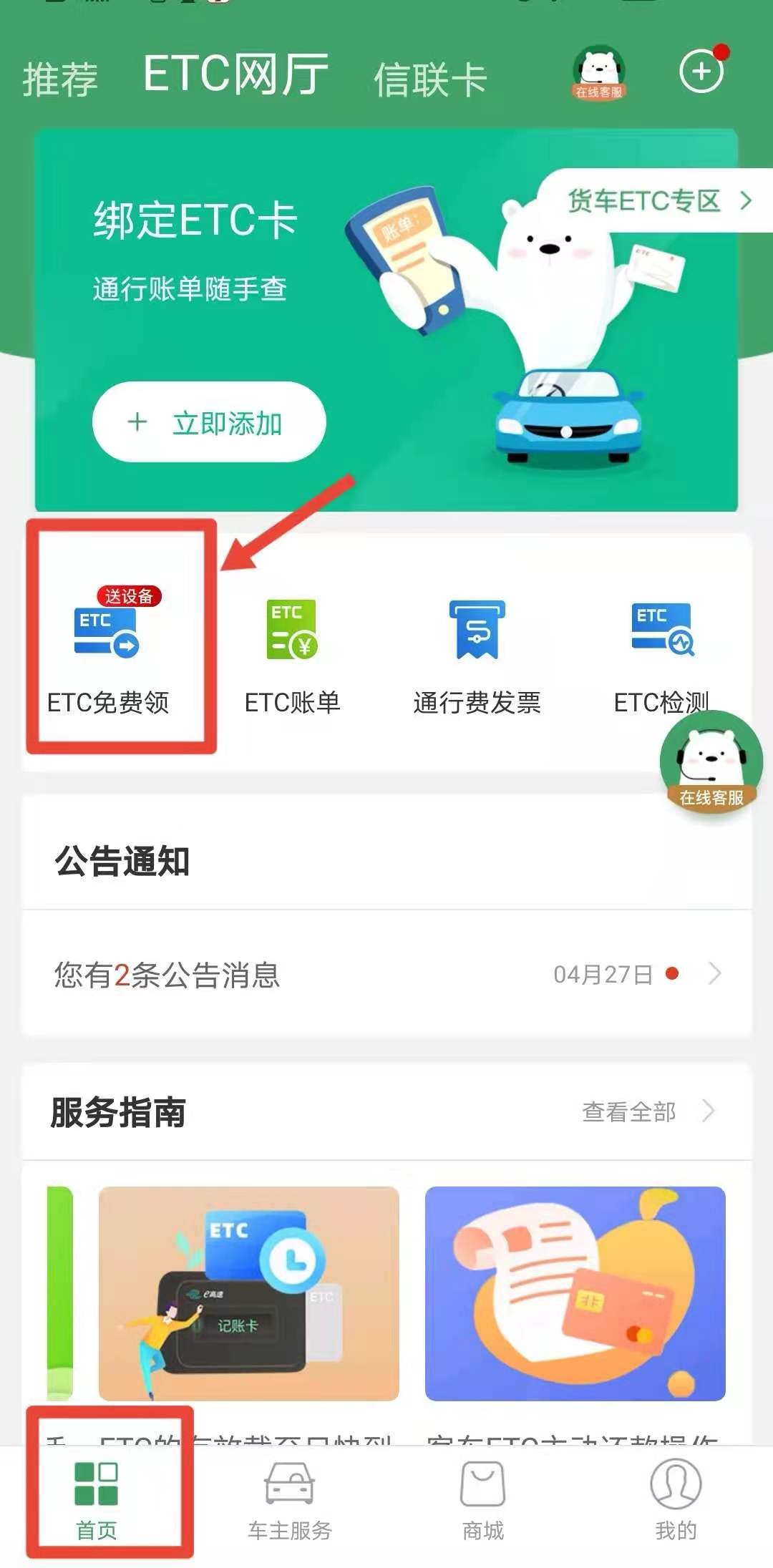Open the invoice and bank card guide card
773x1568 pixels.
click(x=575, y=1293)
